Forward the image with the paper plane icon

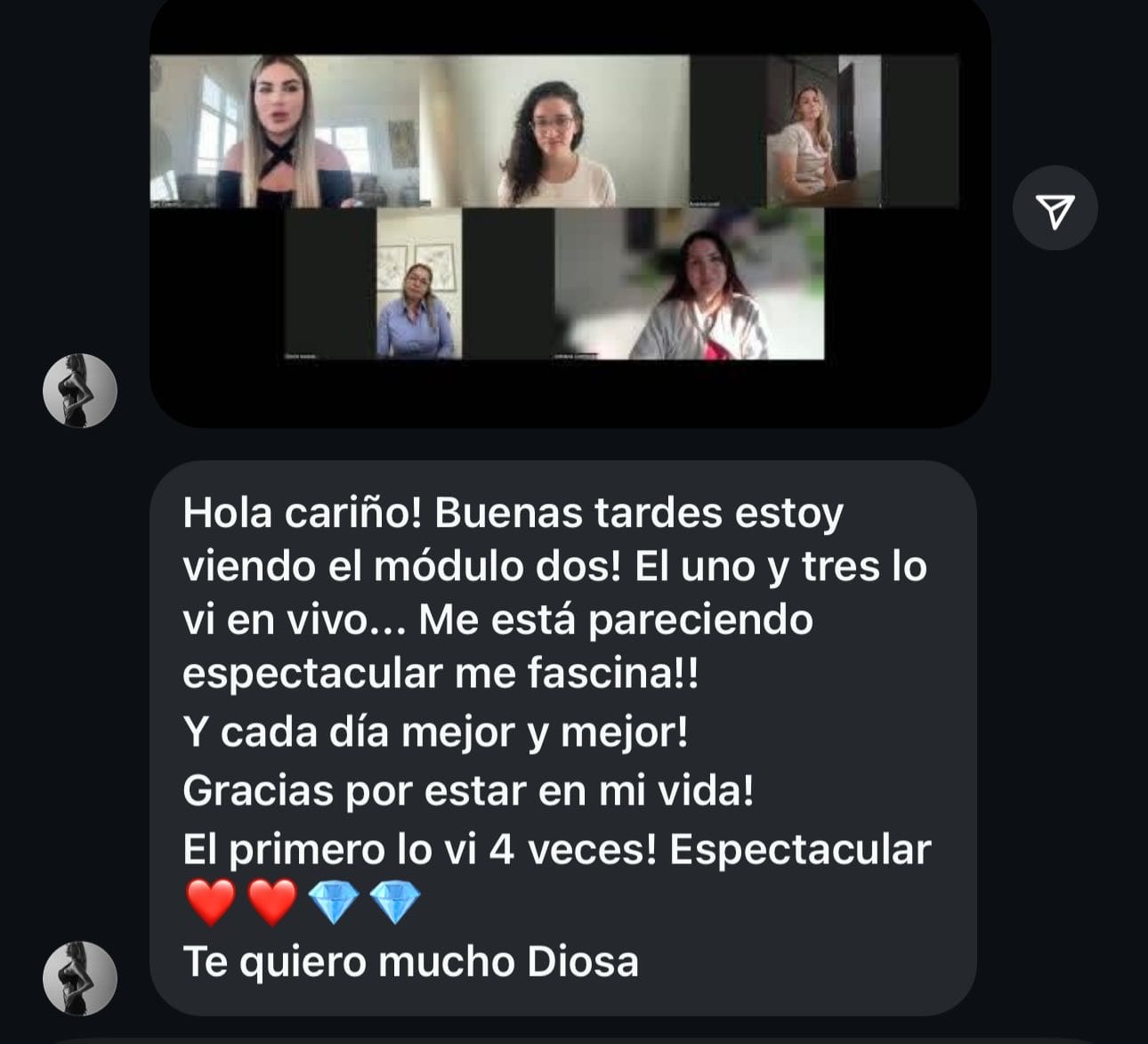pyautogui.click(x=1055, y=208)
